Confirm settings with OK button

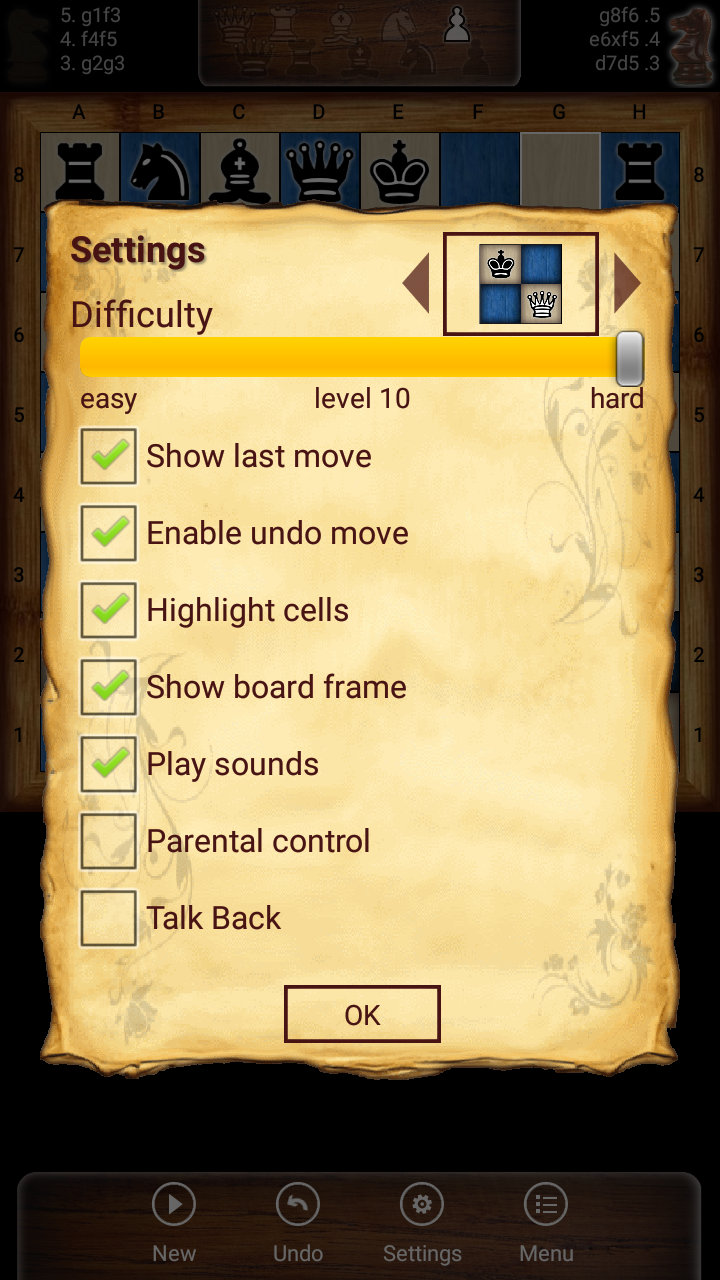tap(362, 1015)
